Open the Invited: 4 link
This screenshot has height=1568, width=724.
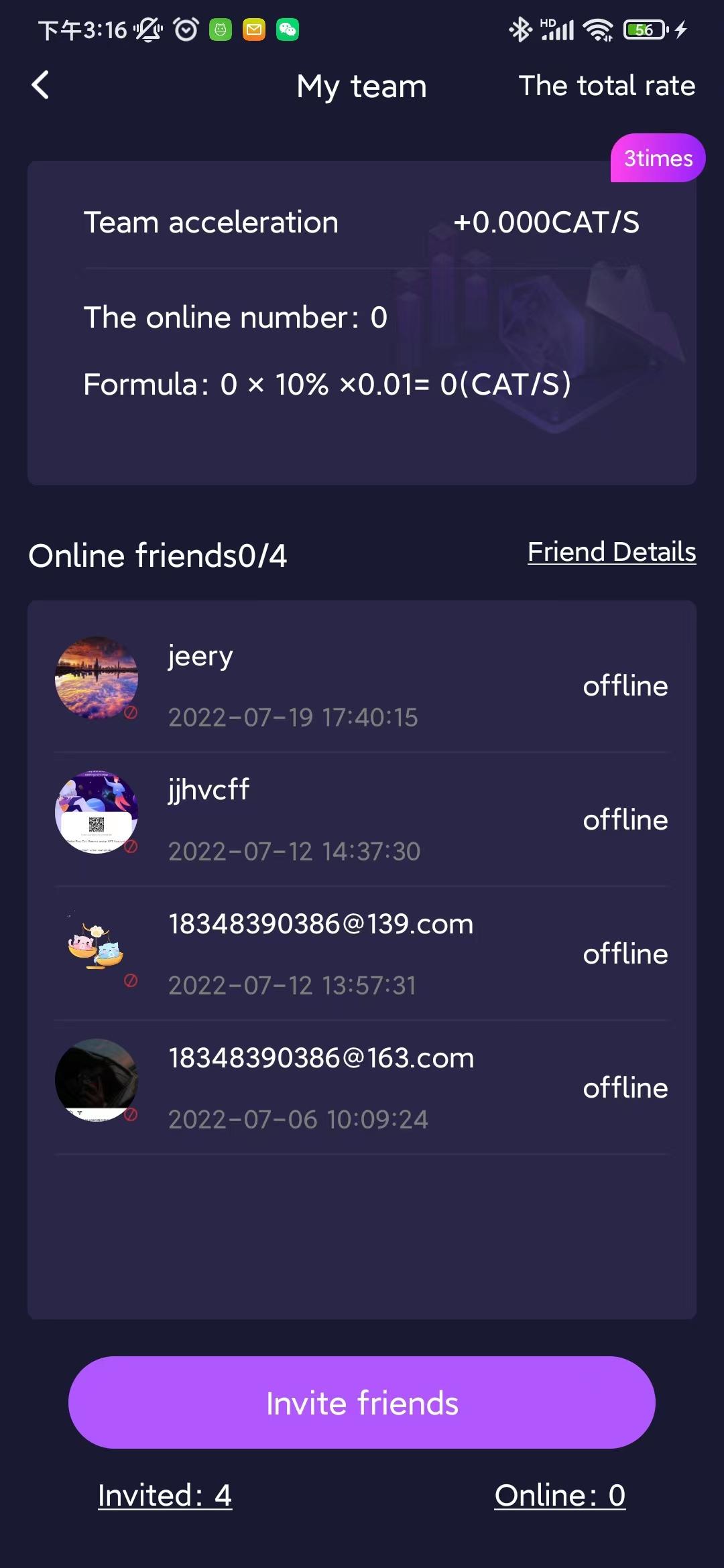[x=165, y=1496]
